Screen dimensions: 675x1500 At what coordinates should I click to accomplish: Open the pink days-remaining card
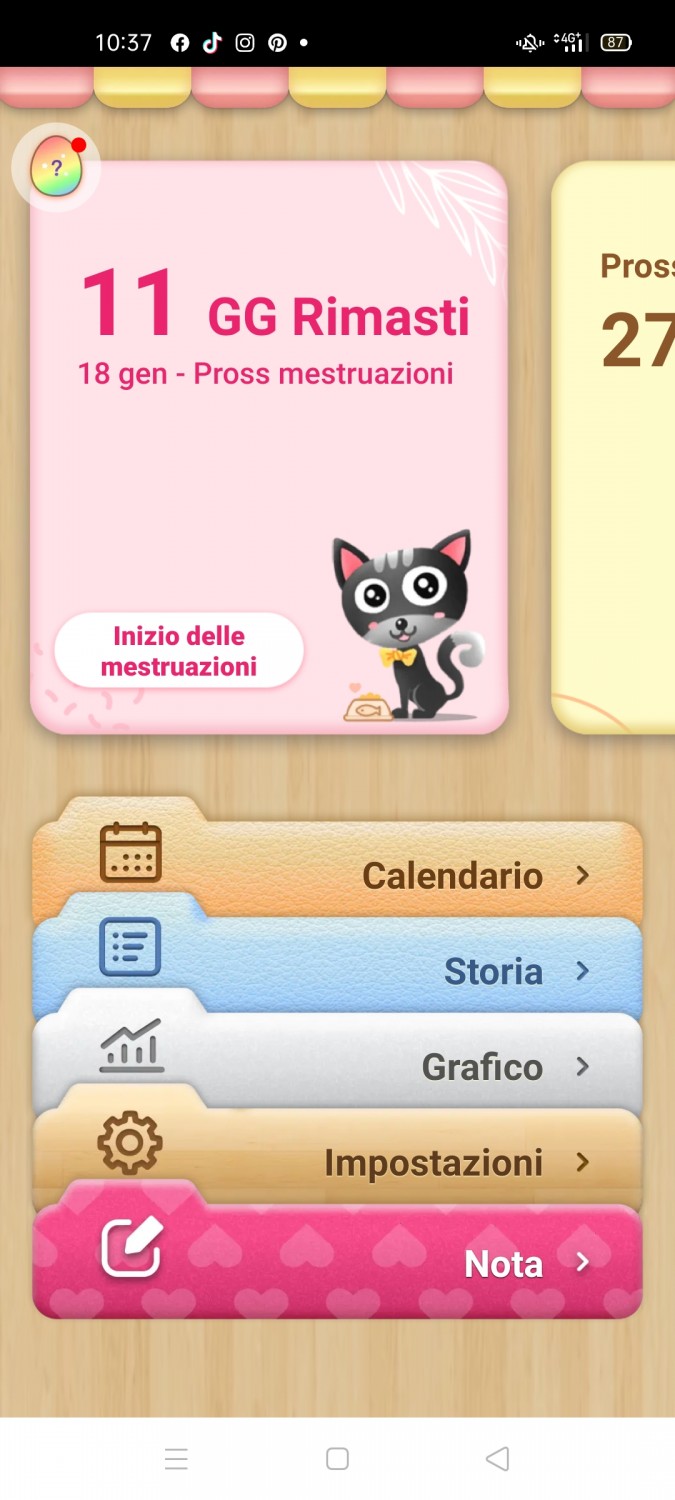[268, 460]
